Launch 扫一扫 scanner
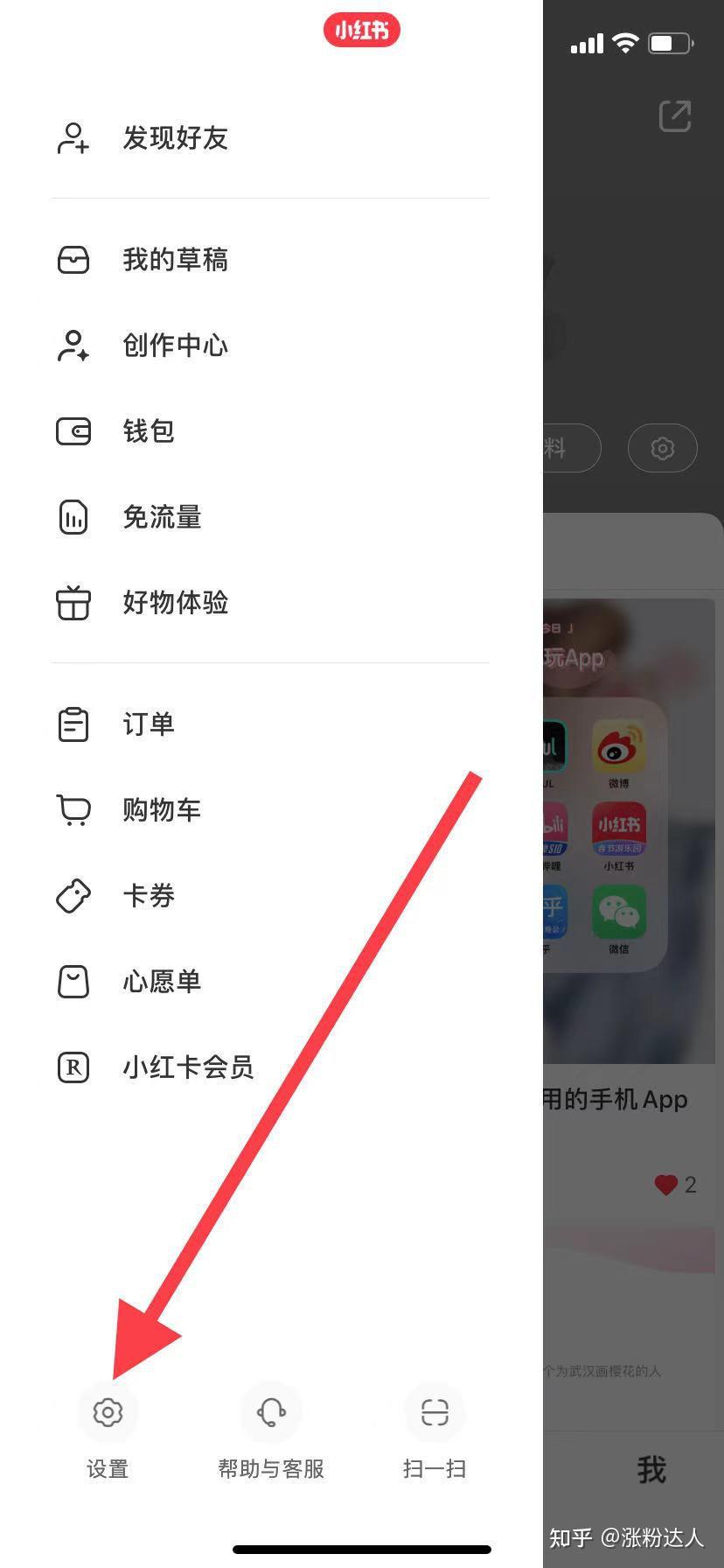This screenshot has height=1568, width=724. [x=435, y=1413]
